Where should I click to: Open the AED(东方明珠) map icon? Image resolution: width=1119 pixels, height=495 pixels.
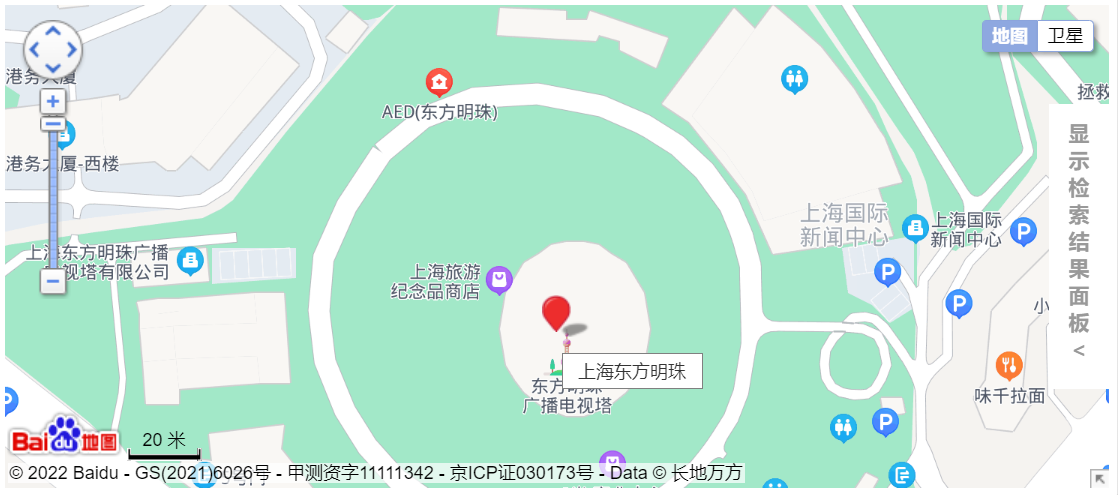pyautogui.click(x=438, y=82)
